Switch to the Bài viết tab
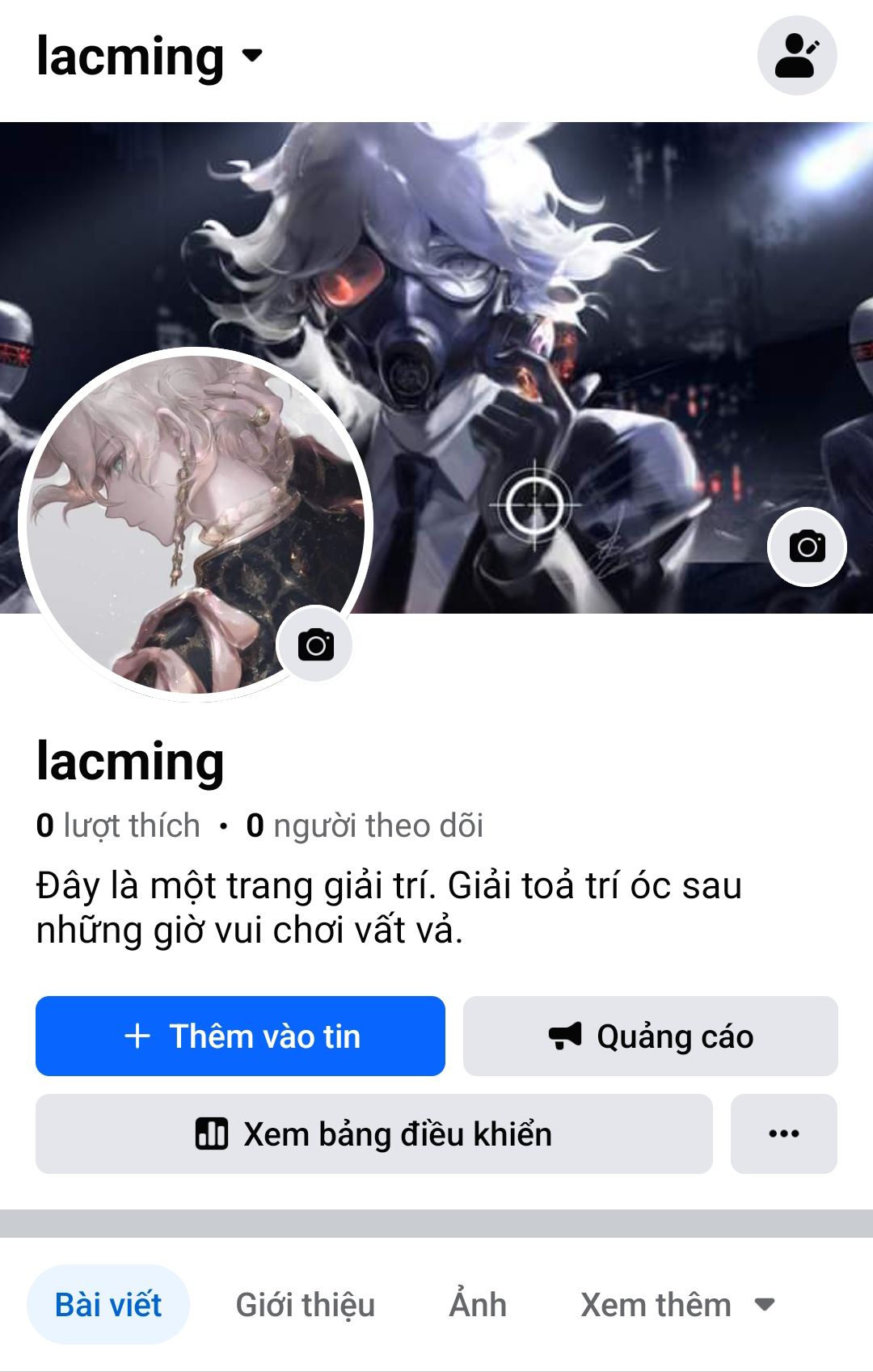 (x=108, y=1305)
